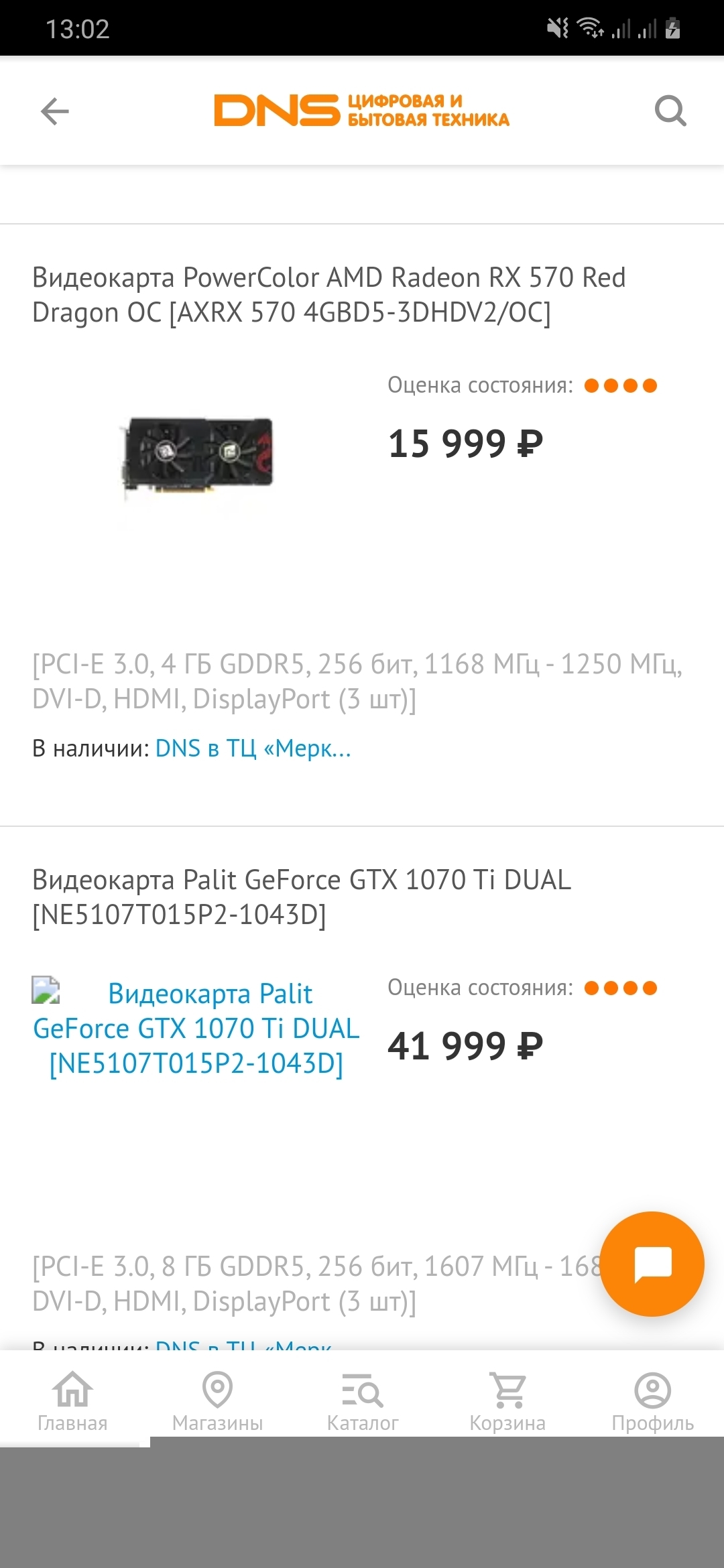Go back using the header arrow

click(55, 111)
